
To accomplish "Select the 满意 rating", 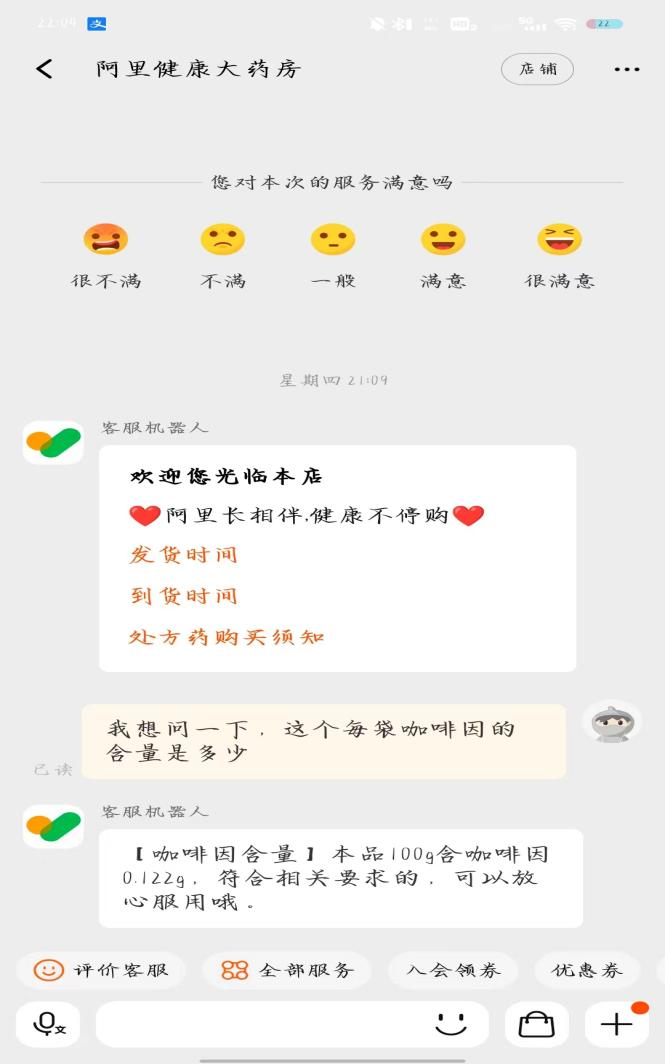I will pos(443,240).
